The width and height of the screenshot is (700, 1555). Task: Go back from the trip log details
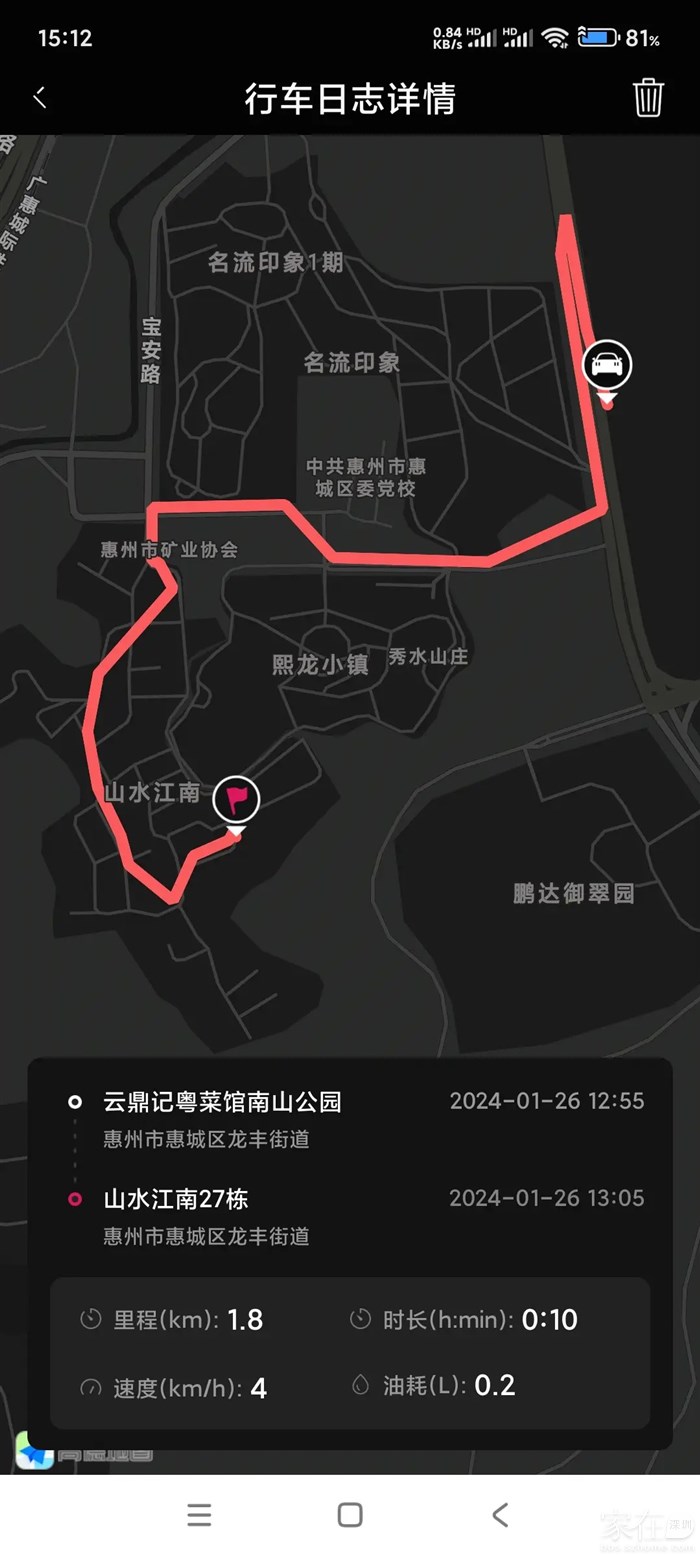(40, 98)
